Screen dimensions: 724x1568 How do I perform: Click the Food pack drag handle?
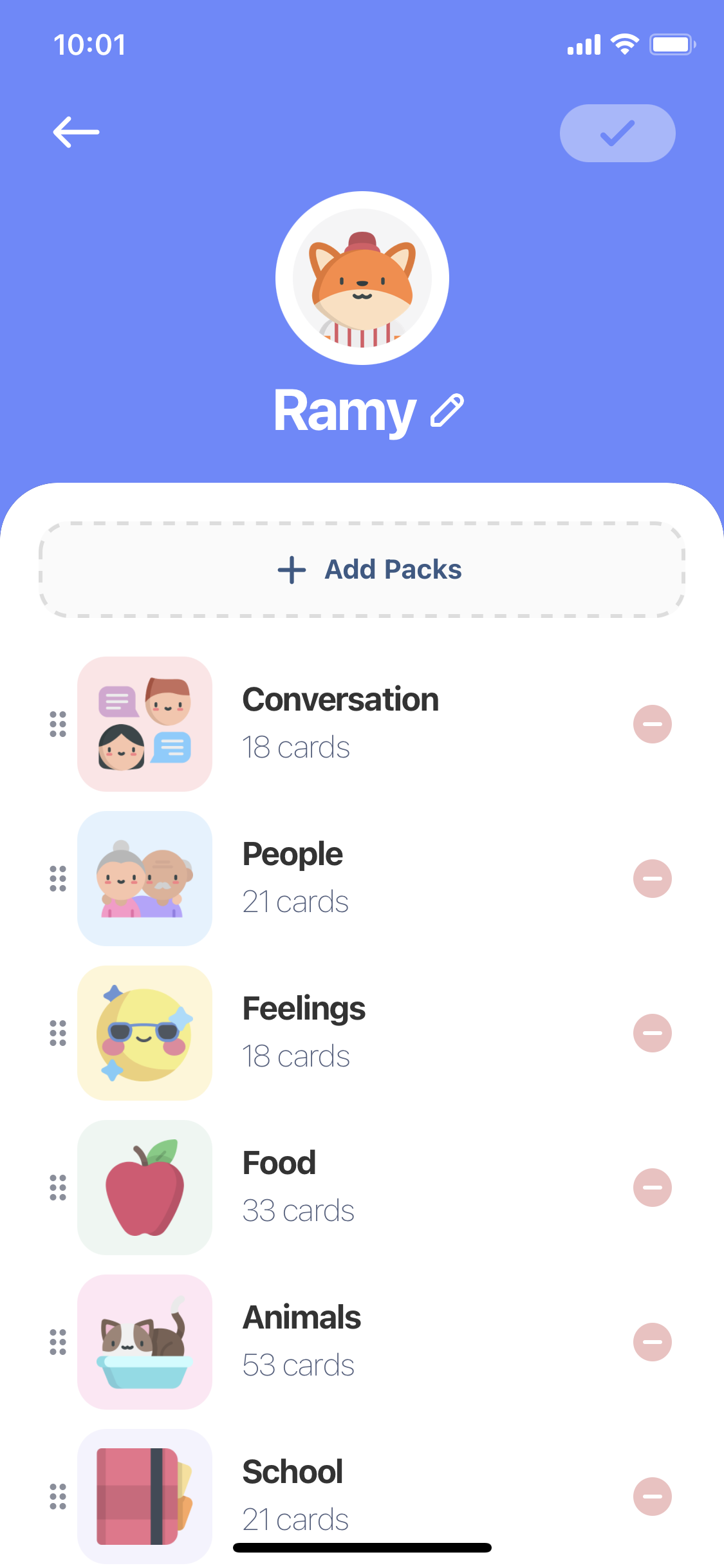click(x=58, y=1187)
